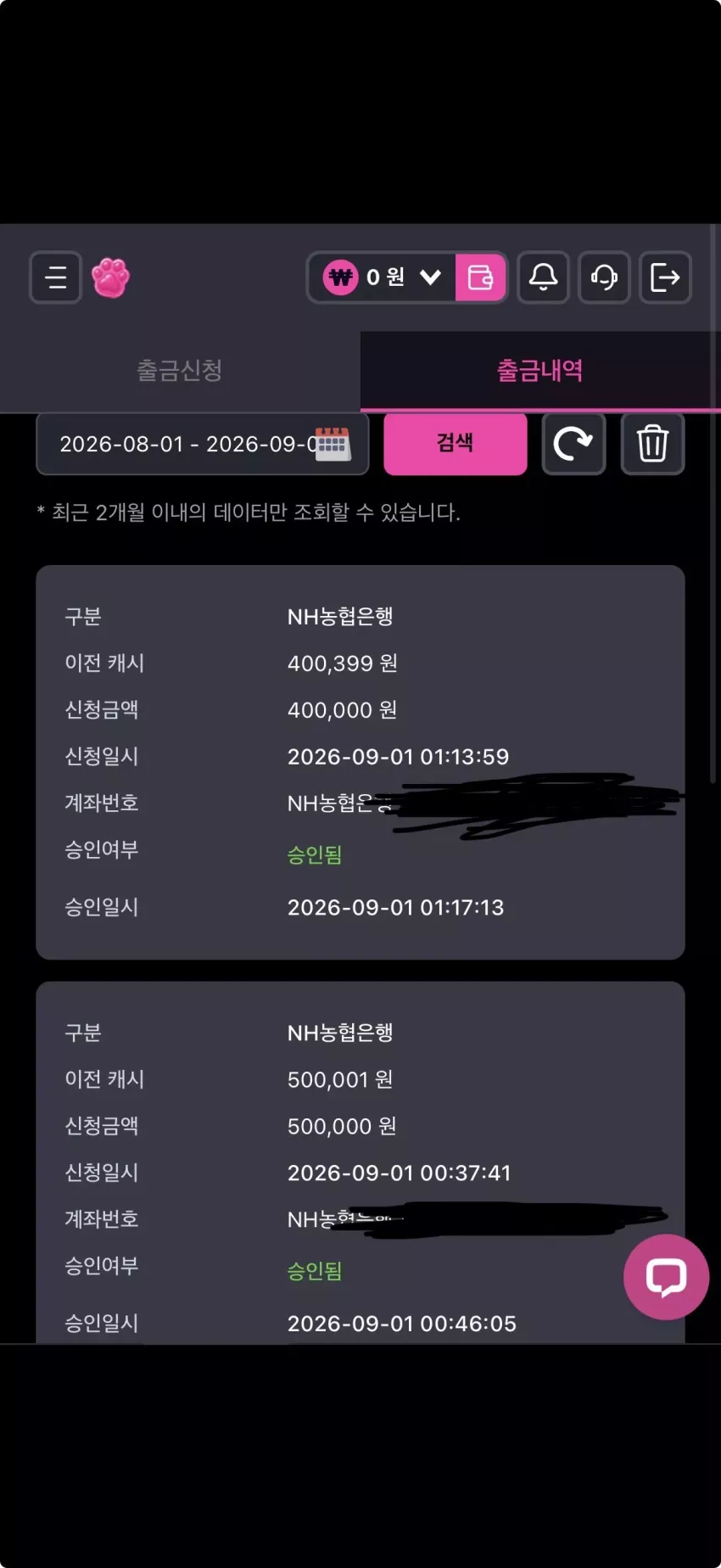
Task: Select the 출금내역 tab
Action: click(x=540, y=371)
